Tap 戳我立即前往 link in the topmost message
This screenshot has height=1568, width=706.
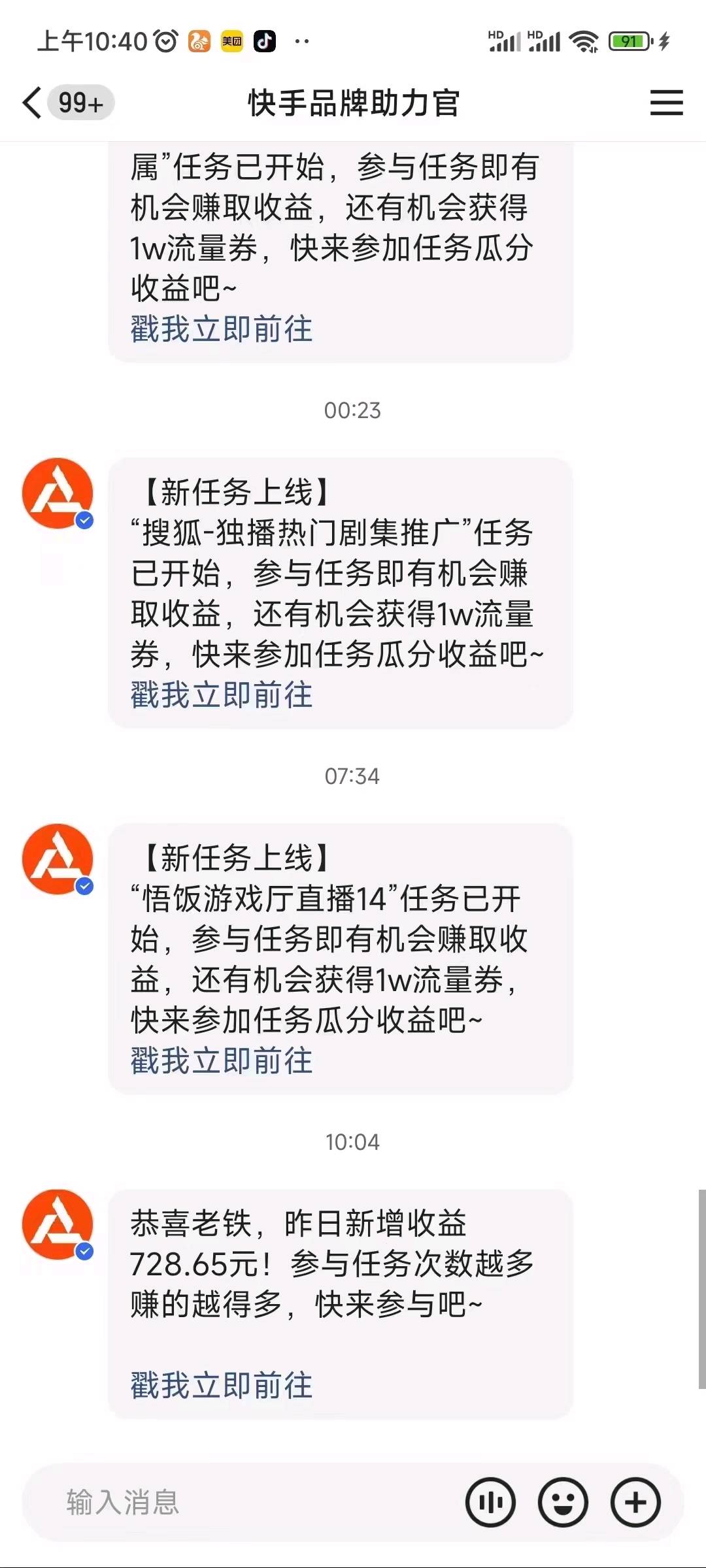(x=222, y=329)
